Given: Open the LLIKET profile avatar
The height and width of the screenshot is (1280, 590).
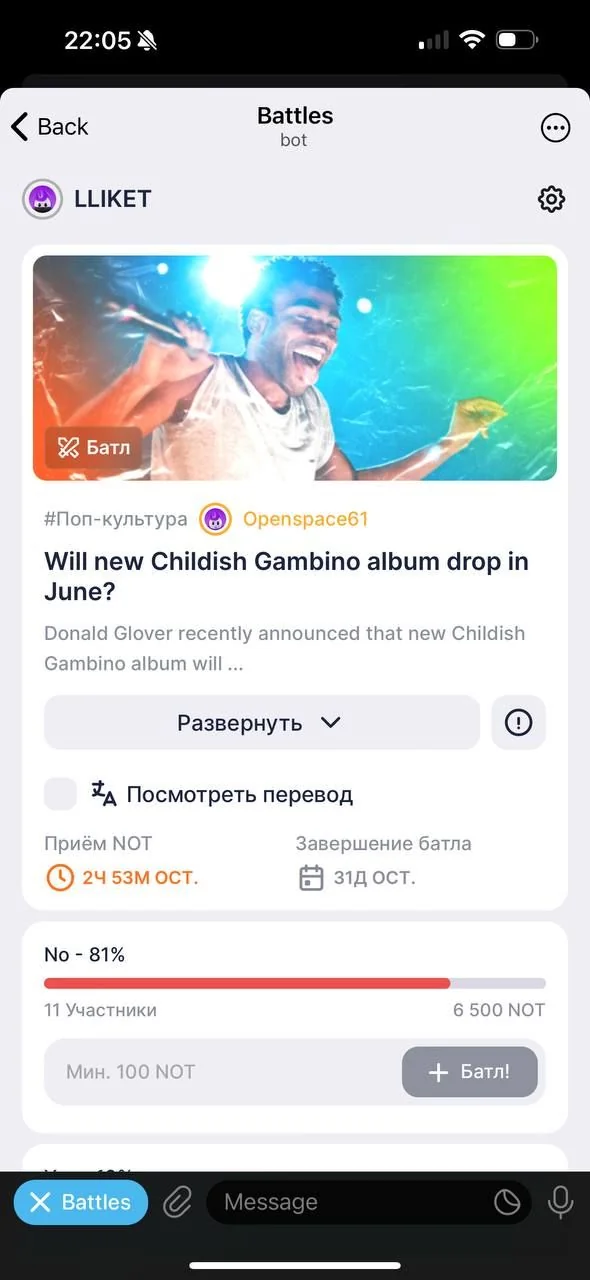Looking at the screenshot, I should (x=43, y=199).
